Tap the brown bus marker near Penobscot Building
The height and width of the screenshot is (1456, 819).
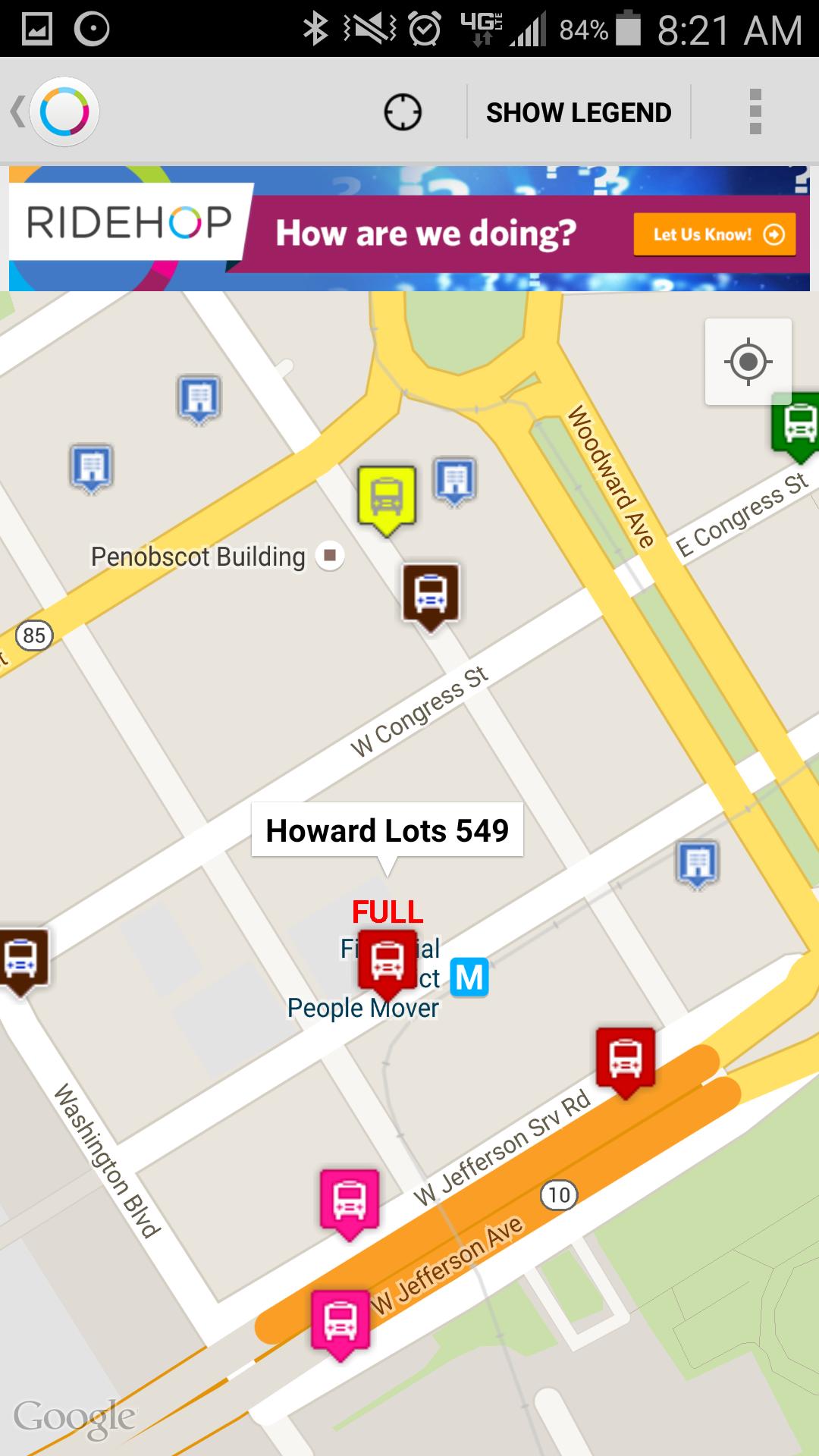[x=430, y=594]
